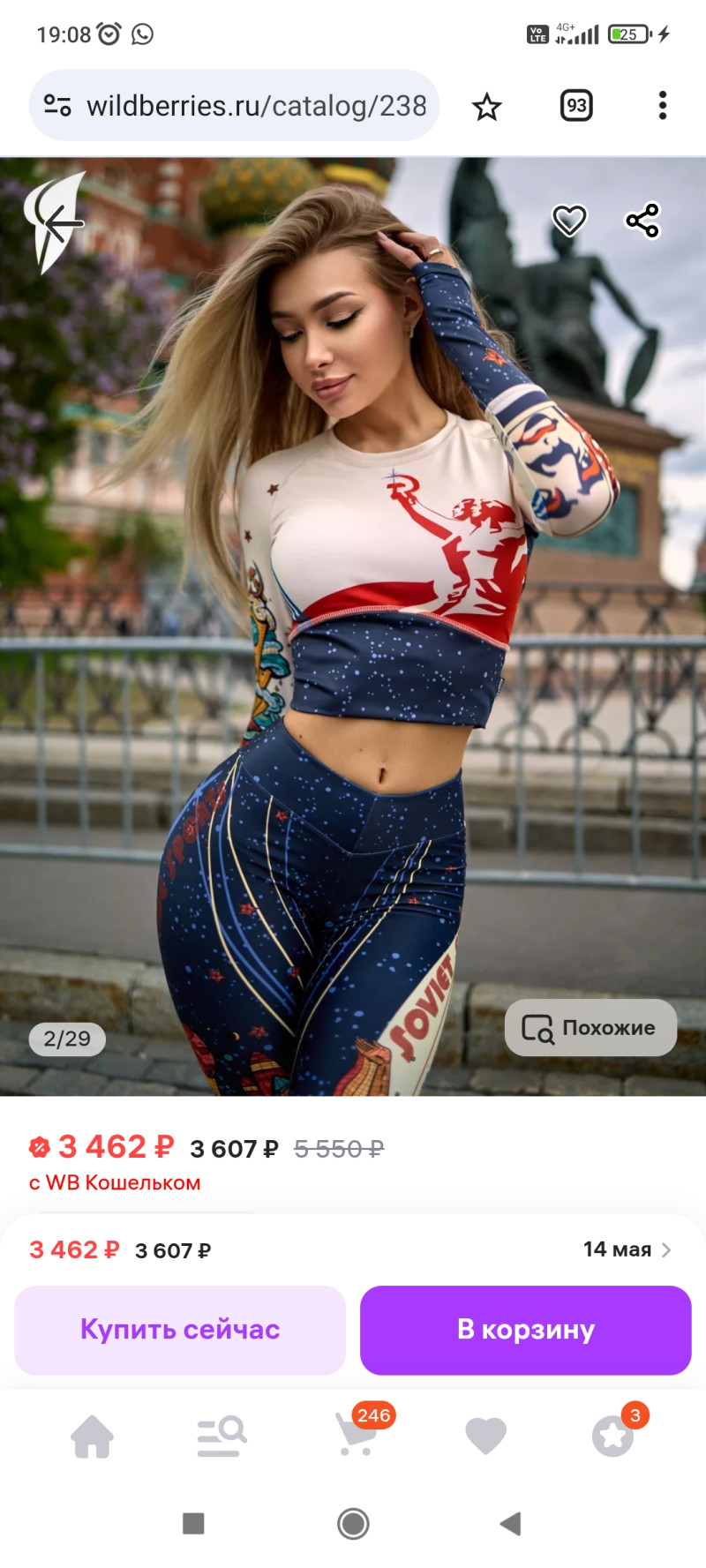Open the cart tab with 246 items
This screenshot has width=706, height=1568.
[356, 1435]
